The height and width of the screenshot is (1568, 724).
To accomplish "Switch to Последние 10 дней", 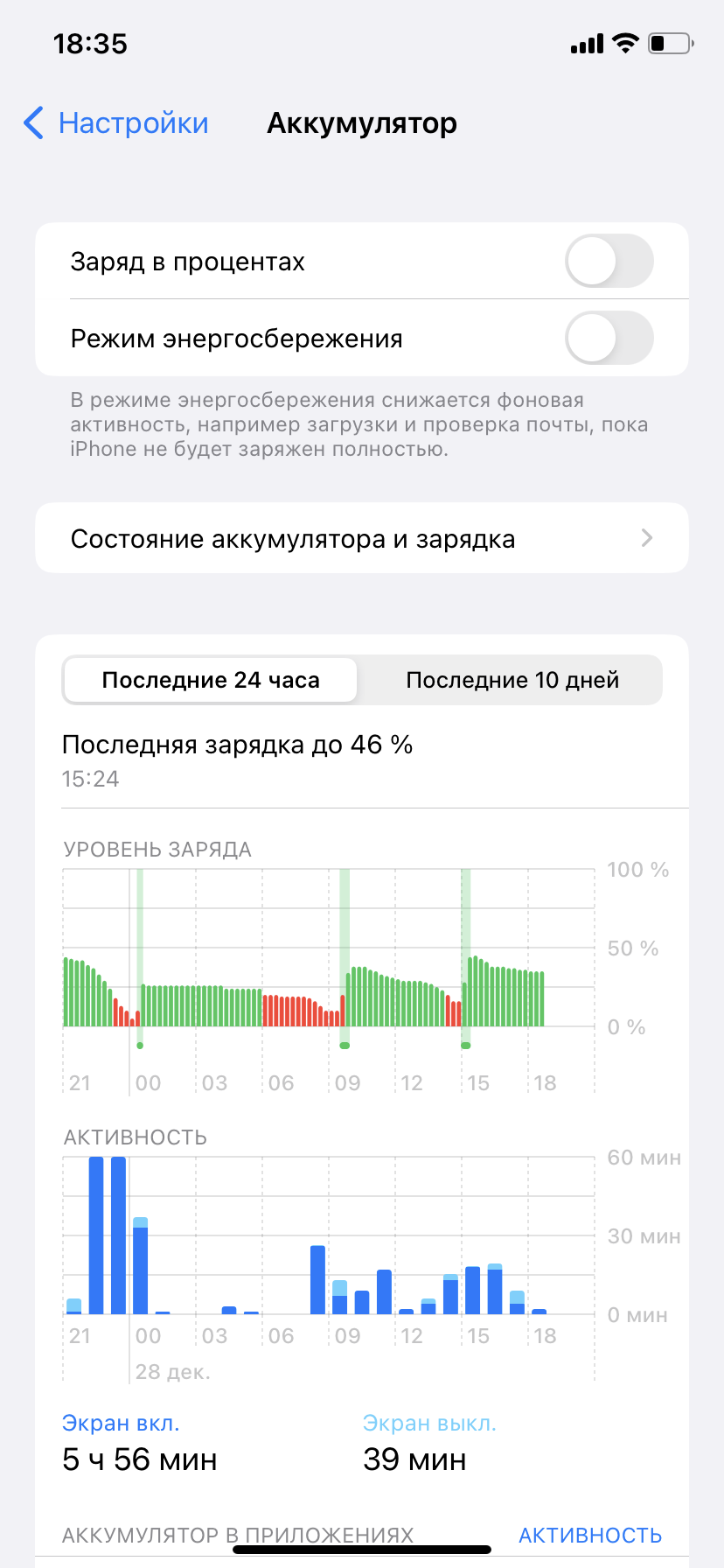I will coord(512,680).
